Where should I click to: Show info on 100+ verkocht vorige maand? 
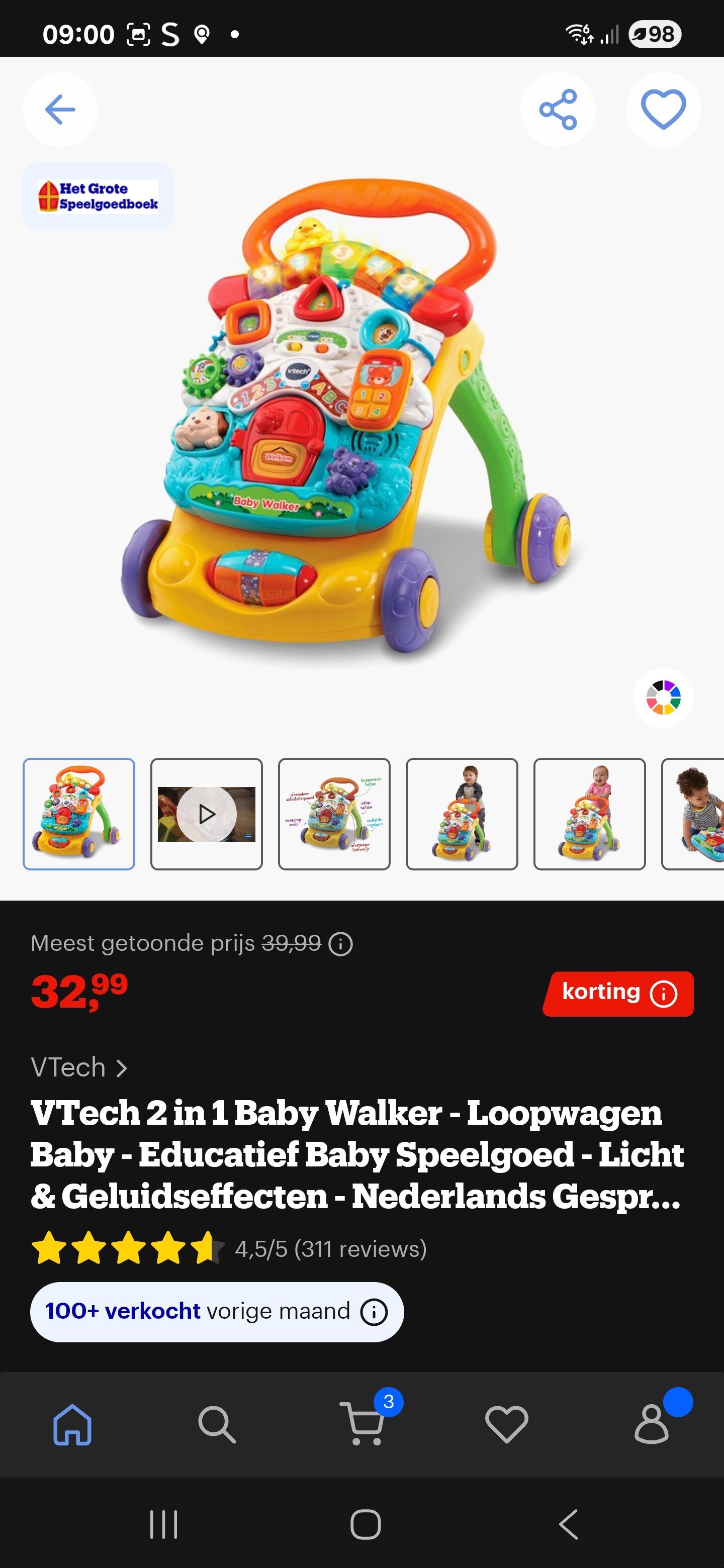point(374,1312)
